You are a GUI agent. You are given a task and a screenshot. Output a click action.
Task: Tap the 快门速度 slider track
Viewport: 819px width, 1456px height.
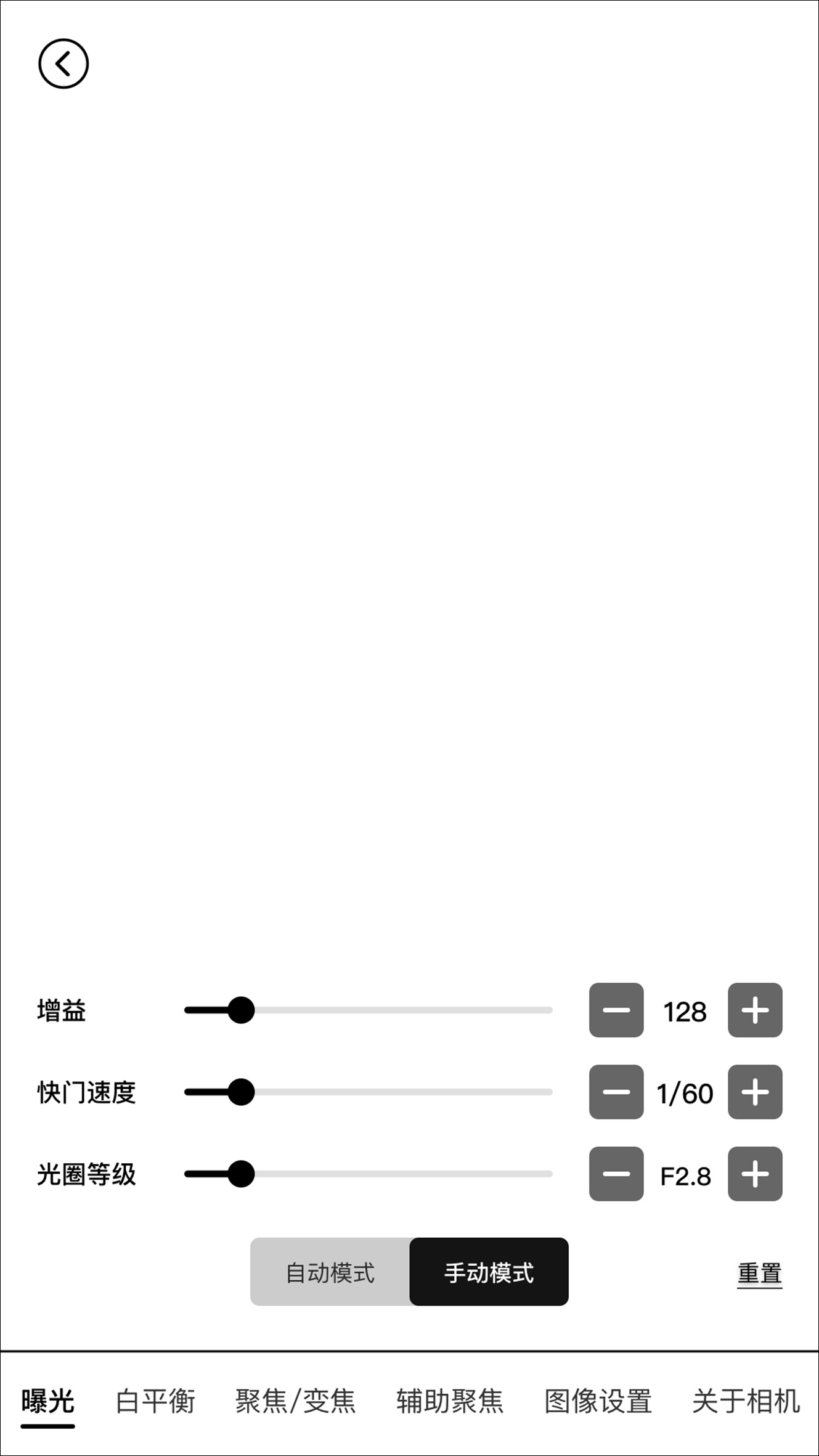pyautogui.click(x=401, y=1092)
